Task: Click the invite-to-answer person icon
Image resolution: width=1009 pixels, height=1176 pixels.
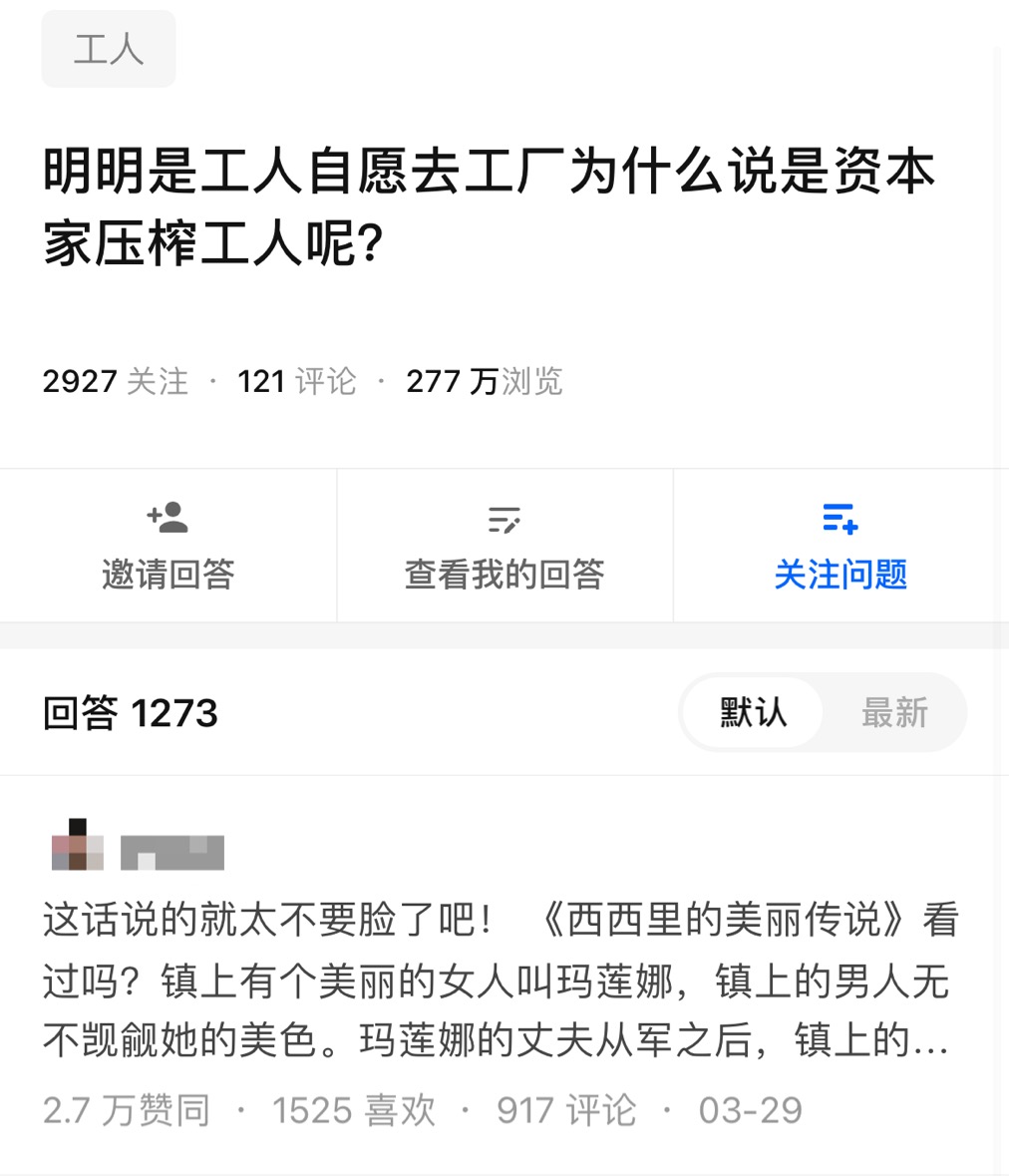Action: (x=168, y=519)
